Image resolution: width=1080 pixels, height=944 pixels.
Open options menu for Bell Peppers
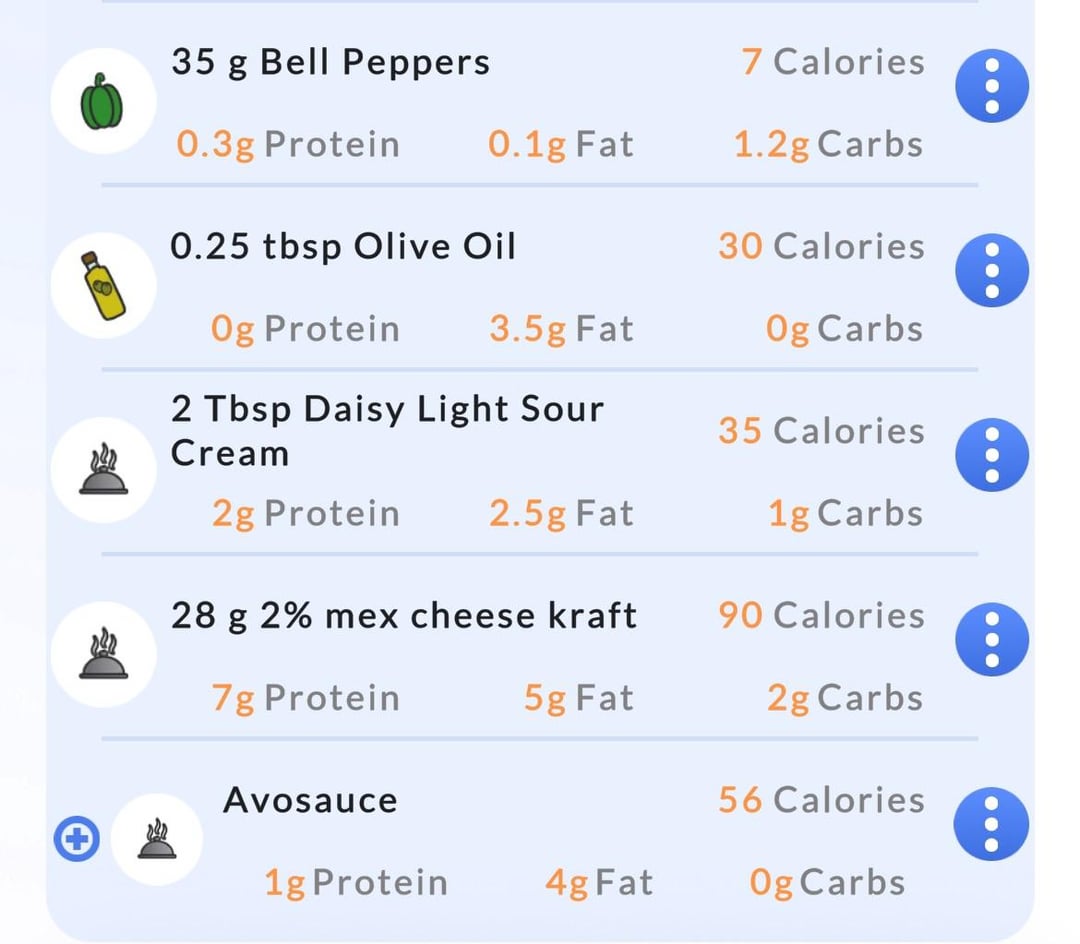coord(992,86)
